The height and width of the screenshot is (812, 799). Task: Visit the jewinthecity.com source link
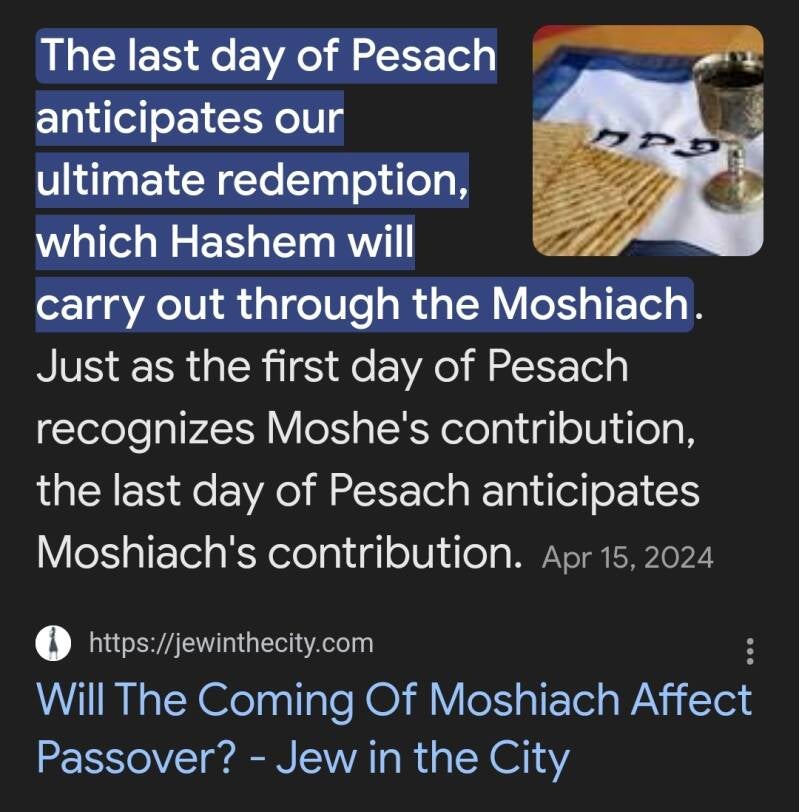pos(231,642)
